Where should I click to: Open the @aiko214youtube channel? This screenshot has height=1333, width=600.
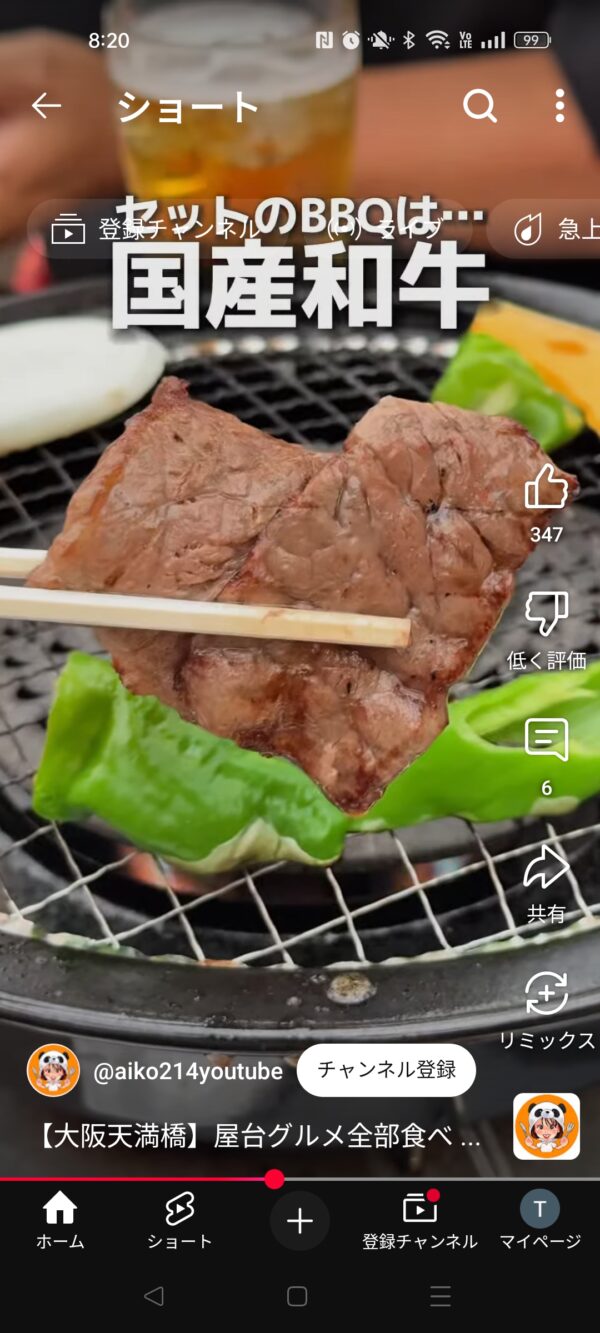187,1071
